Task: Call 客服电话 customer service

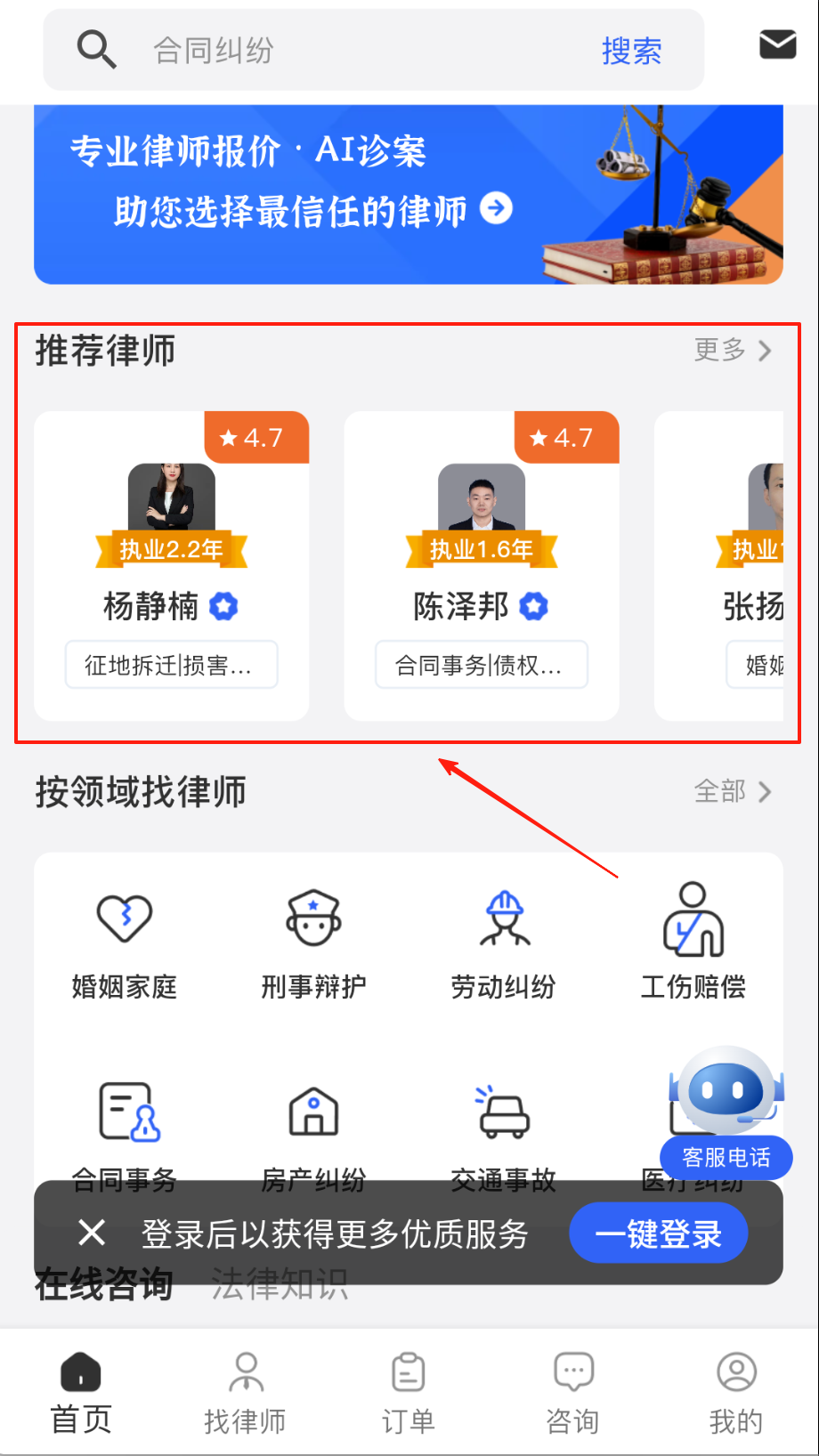Action: (x=726, y=1156)
